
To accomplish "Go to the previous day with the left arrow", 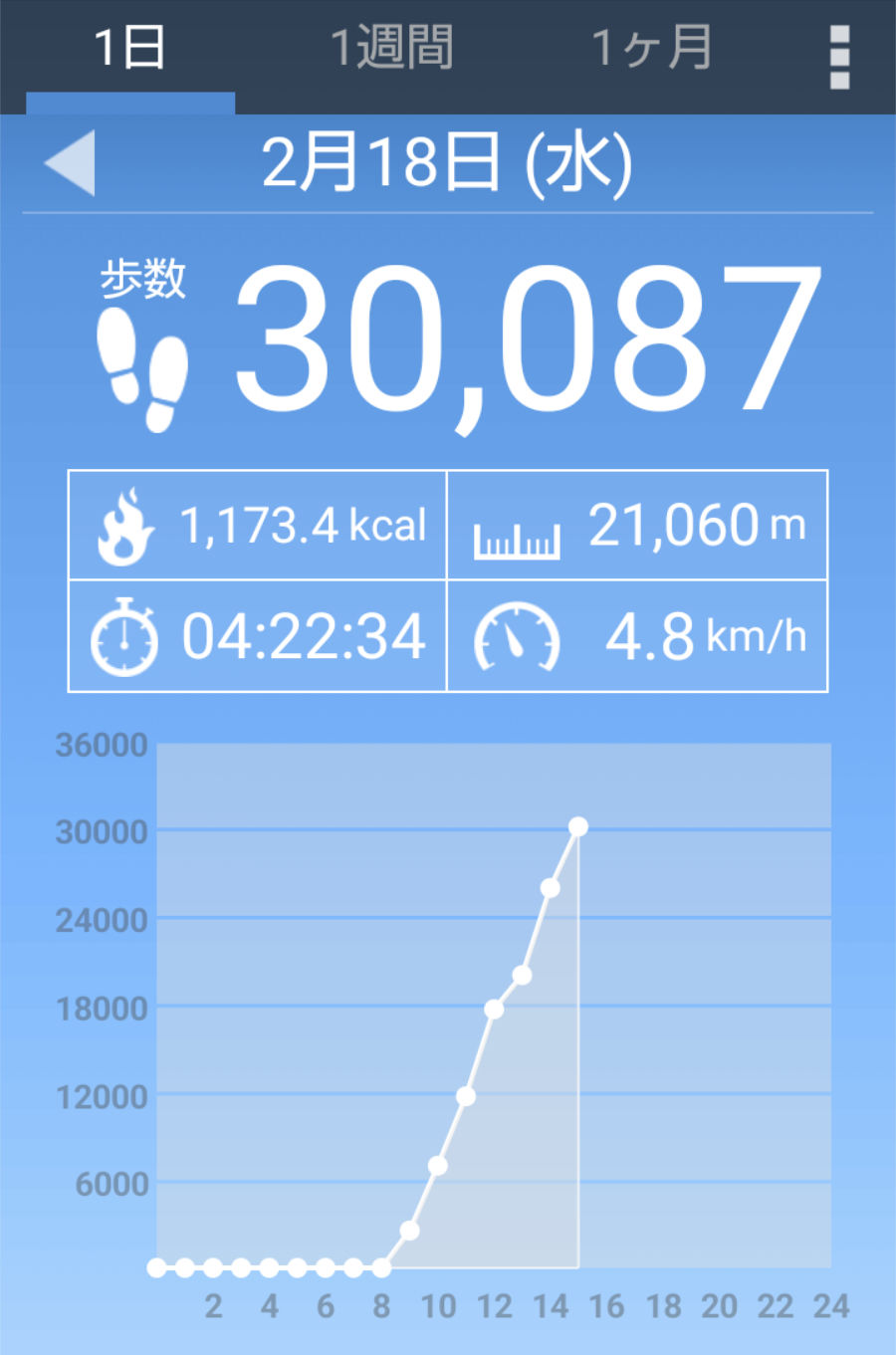I will tap(71, 162).
